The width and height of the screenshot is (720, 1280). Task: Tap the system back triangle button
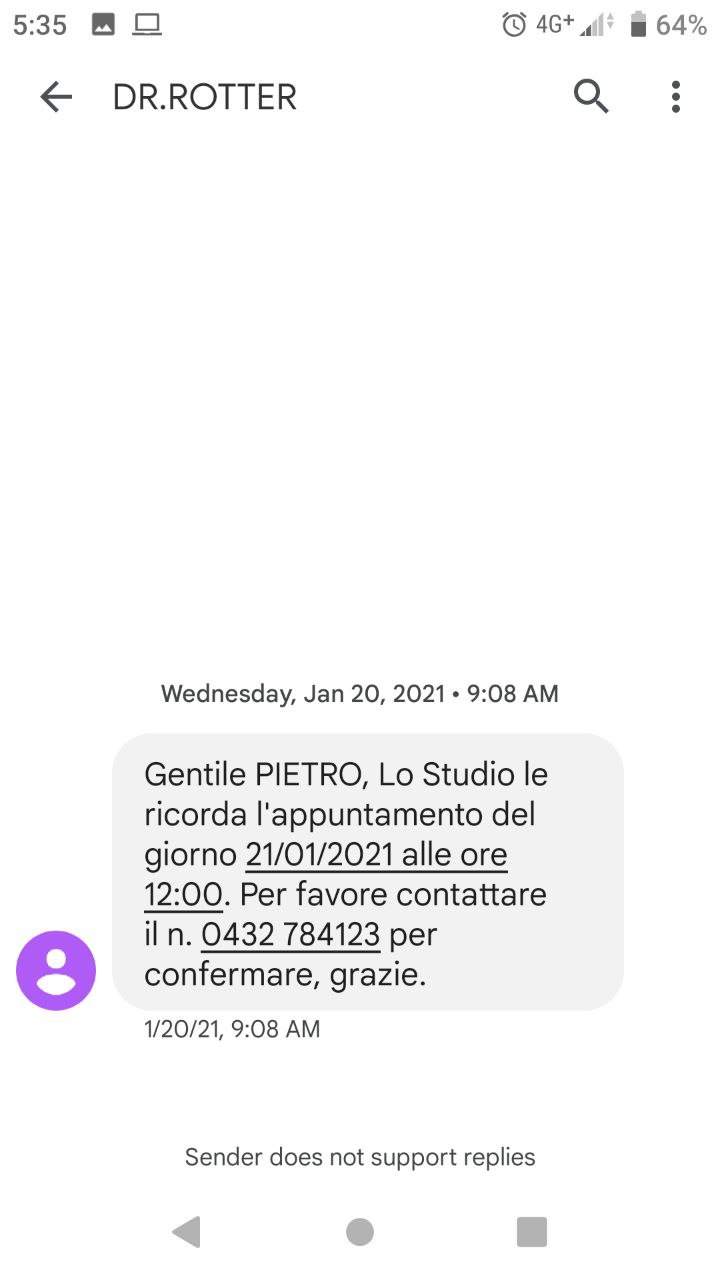click(187, 1232)
